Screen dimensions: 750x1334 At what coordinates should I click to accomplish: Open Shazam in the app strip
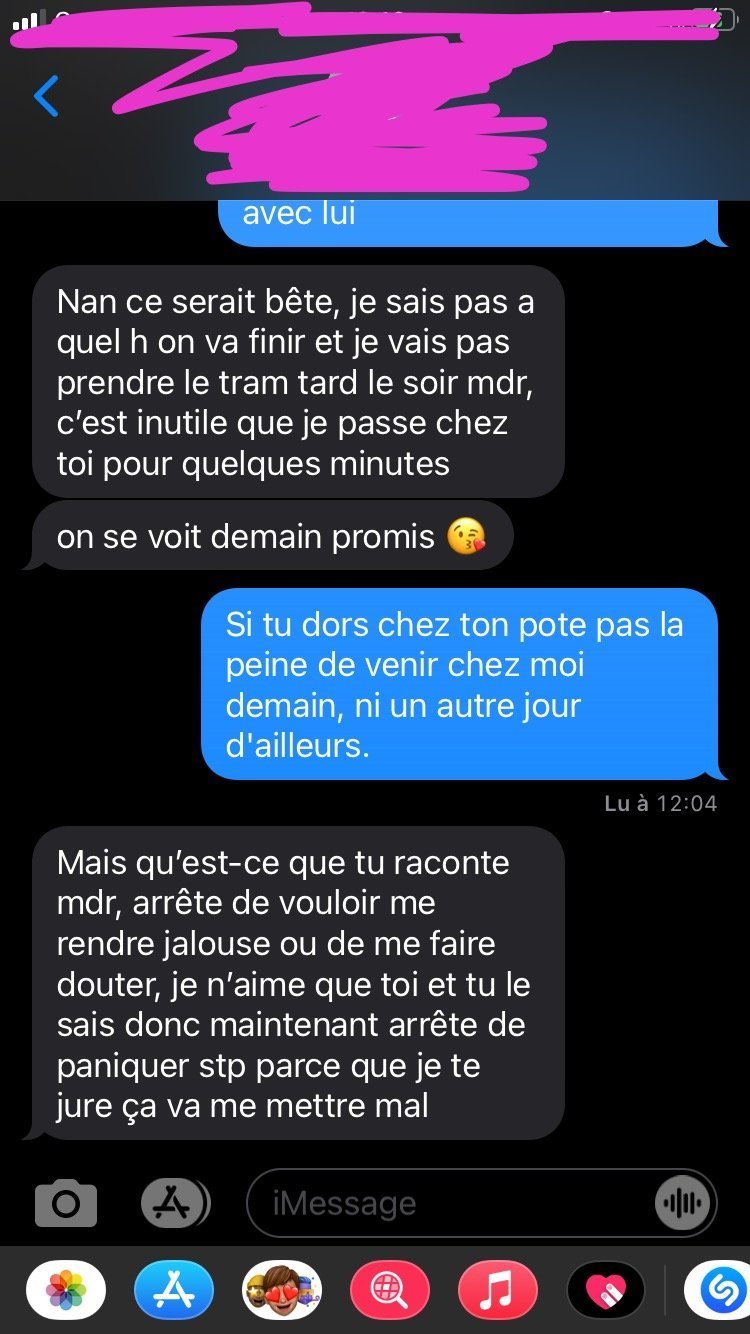point(718,1290)
